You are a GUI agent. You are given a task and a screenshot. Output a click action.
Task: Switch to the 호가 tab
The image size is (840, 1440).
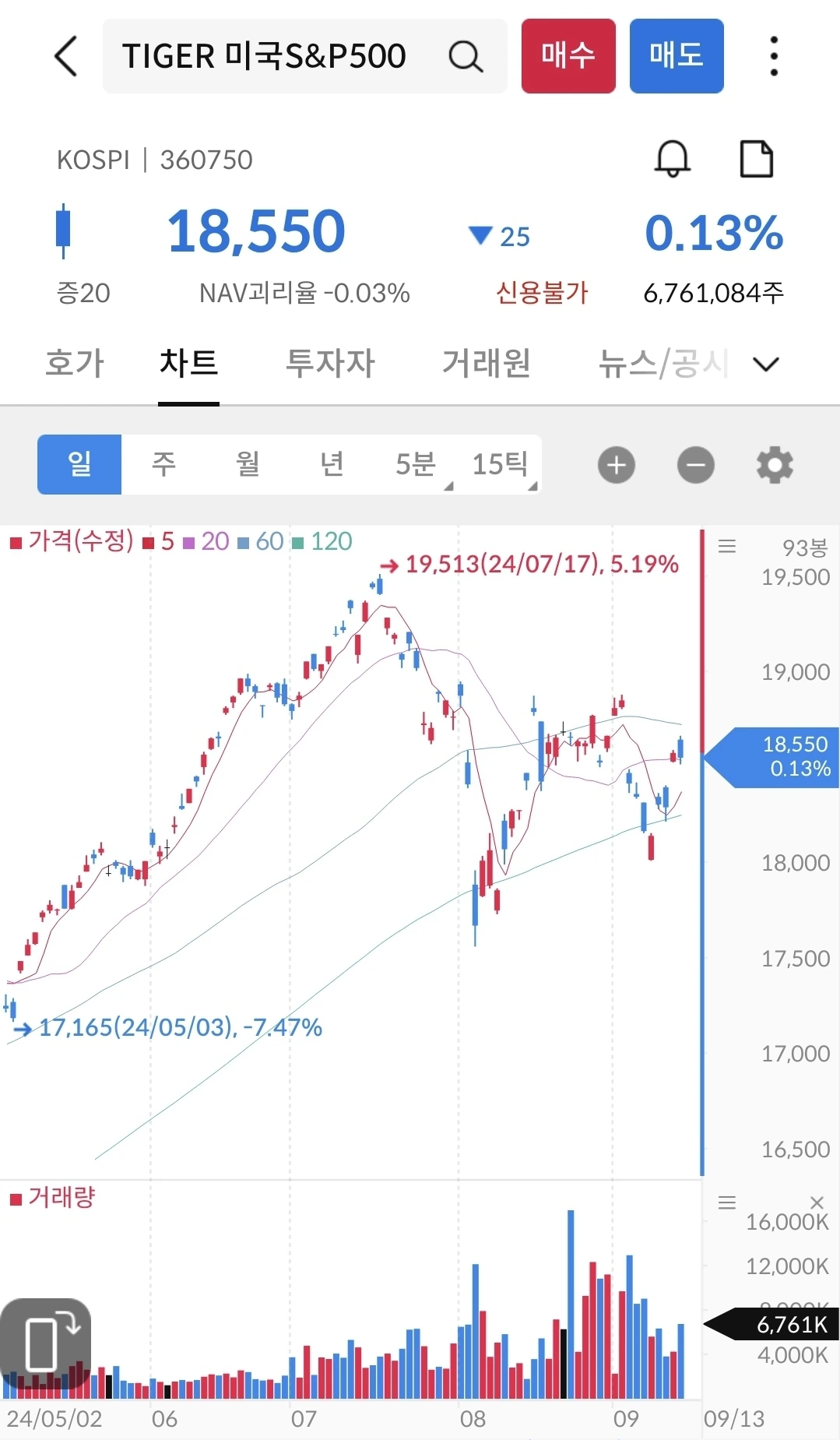(75, 363)
